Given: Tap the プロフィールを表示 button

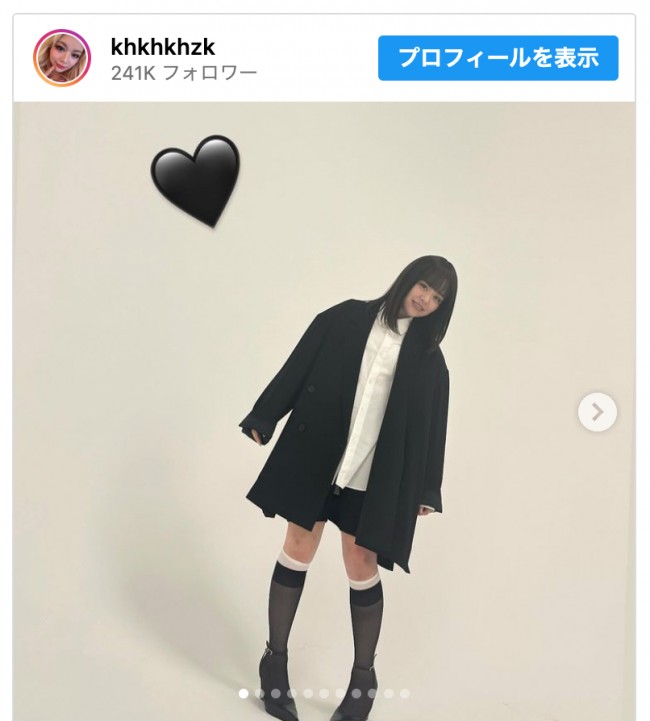Looking at the screenshot, I should pos(497,58).
